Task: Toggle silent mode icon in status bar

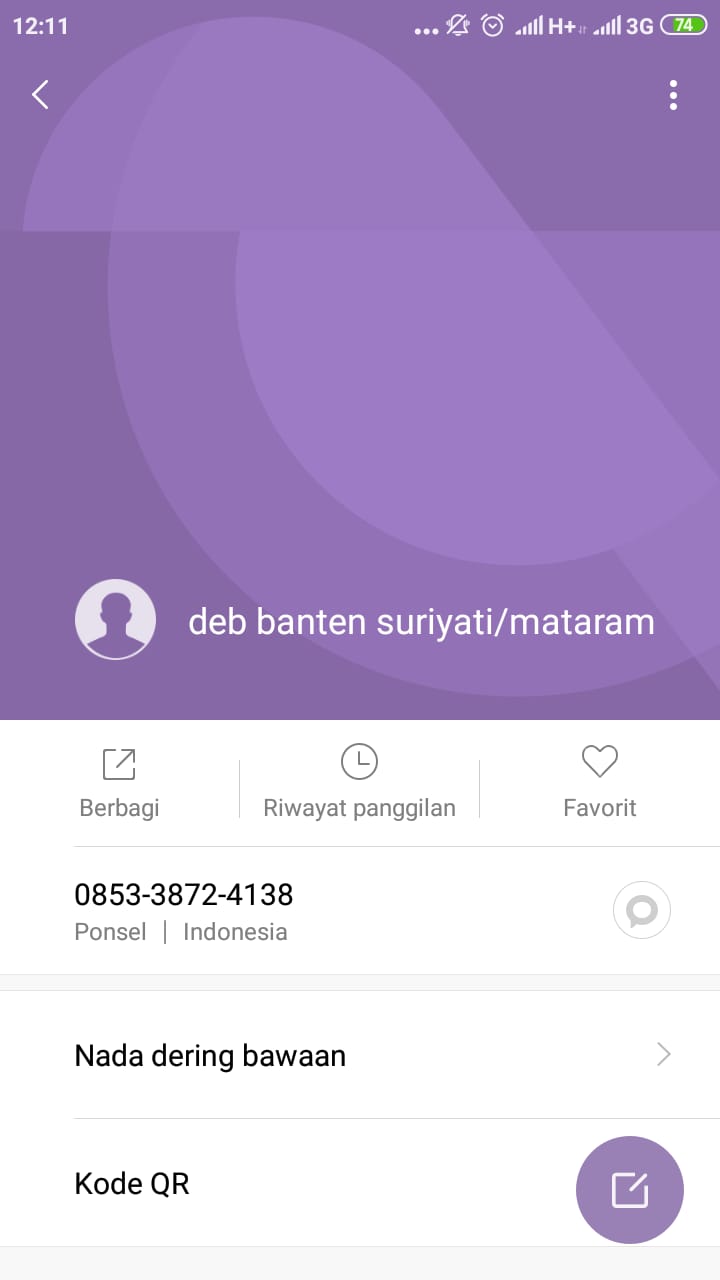Action: point(456,27)
